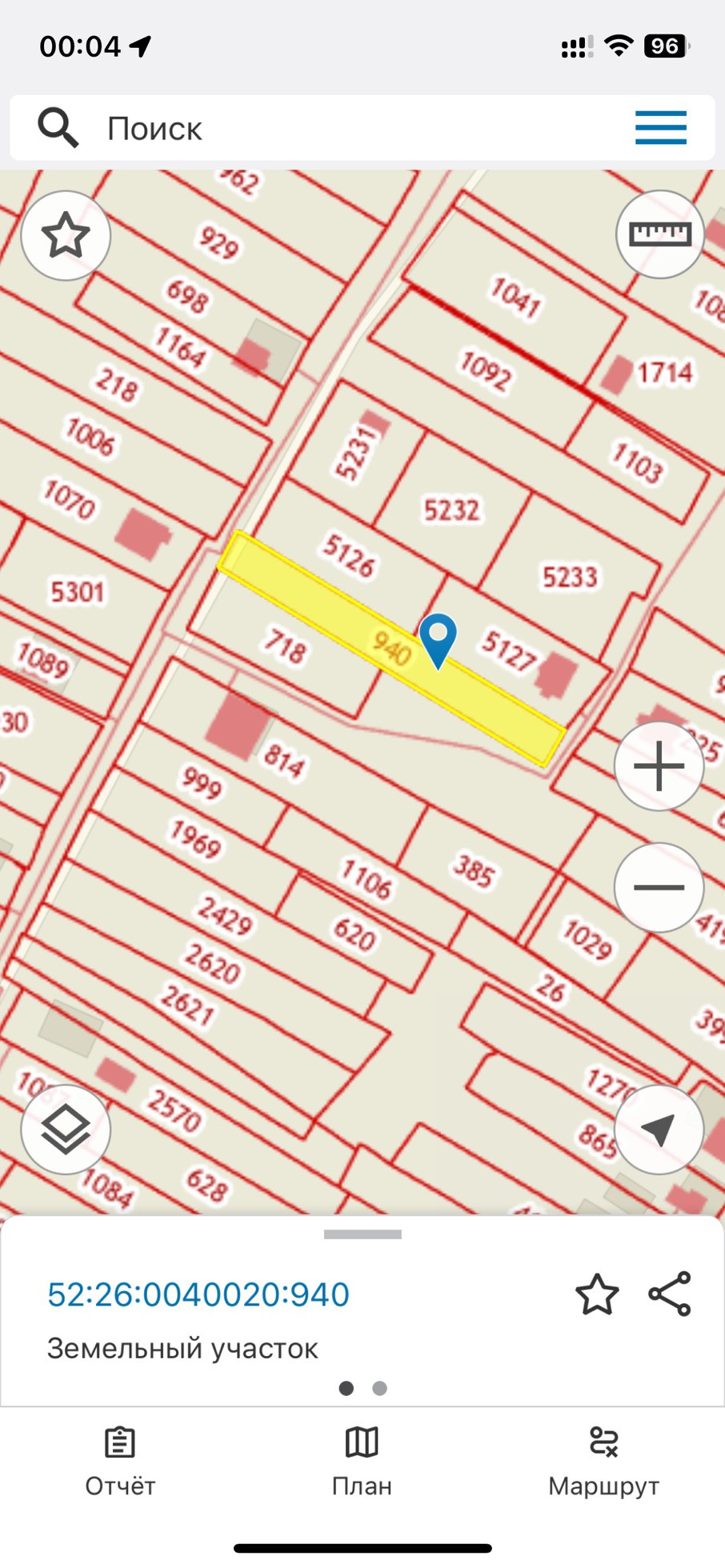Open the hamburger menu
This screenshot has width=725, height=1568.
coord(660,128)
